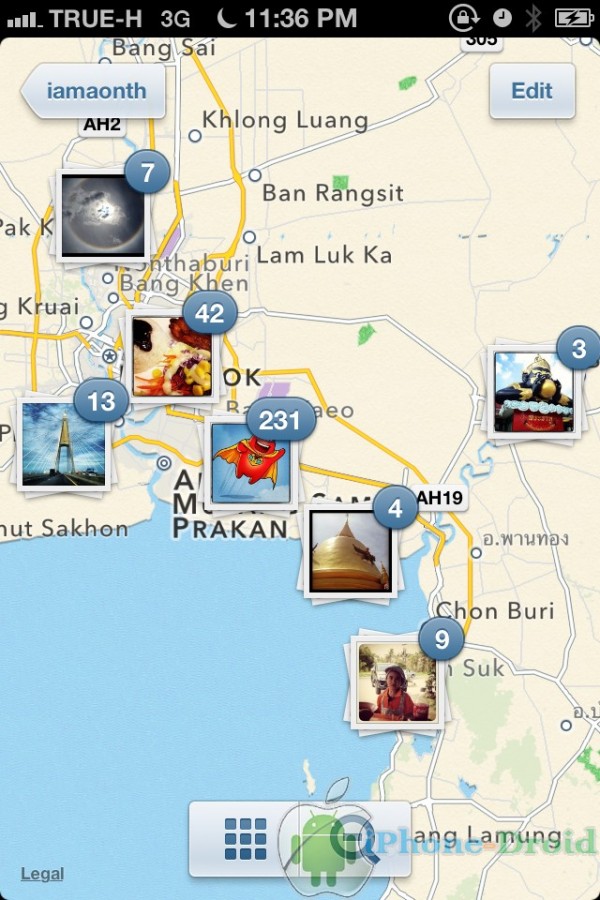Screen dimensions: 600x900
Task: Open the photo stack with 231 photos
Action: tap(250, 461)
